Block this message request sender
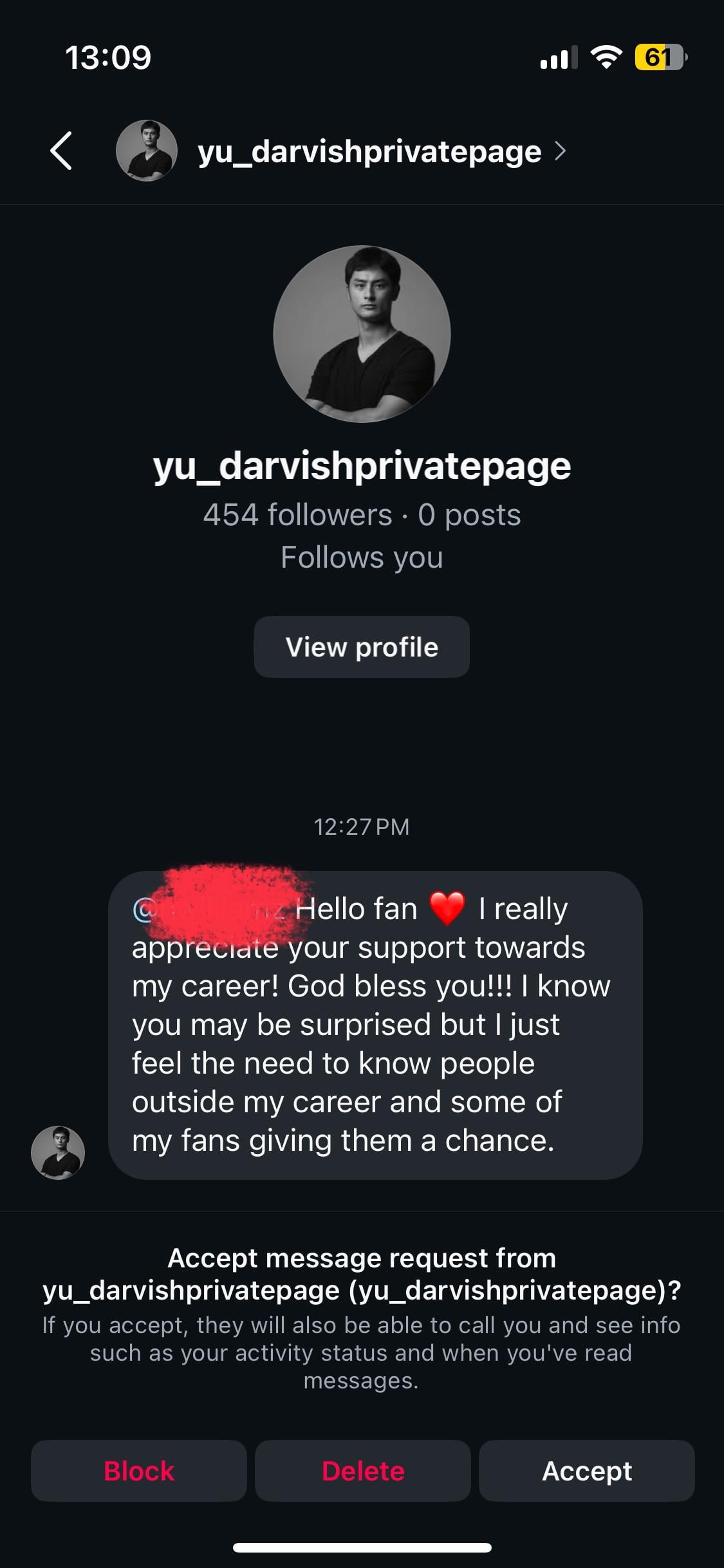 point(139,1471)
